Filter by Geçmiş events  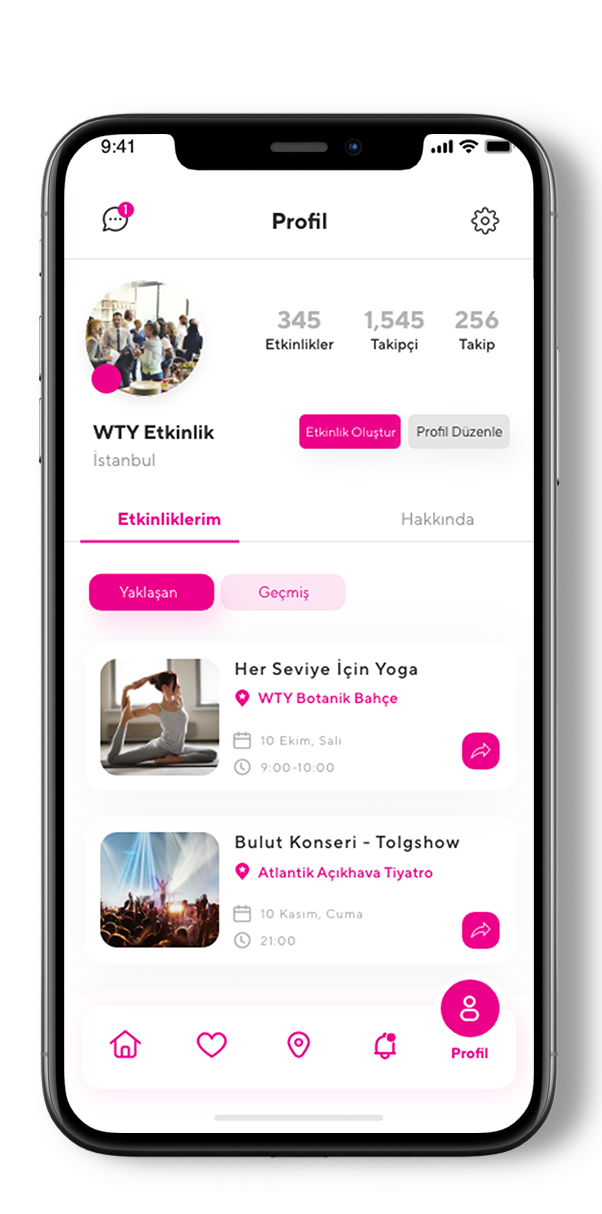(283, 592)
